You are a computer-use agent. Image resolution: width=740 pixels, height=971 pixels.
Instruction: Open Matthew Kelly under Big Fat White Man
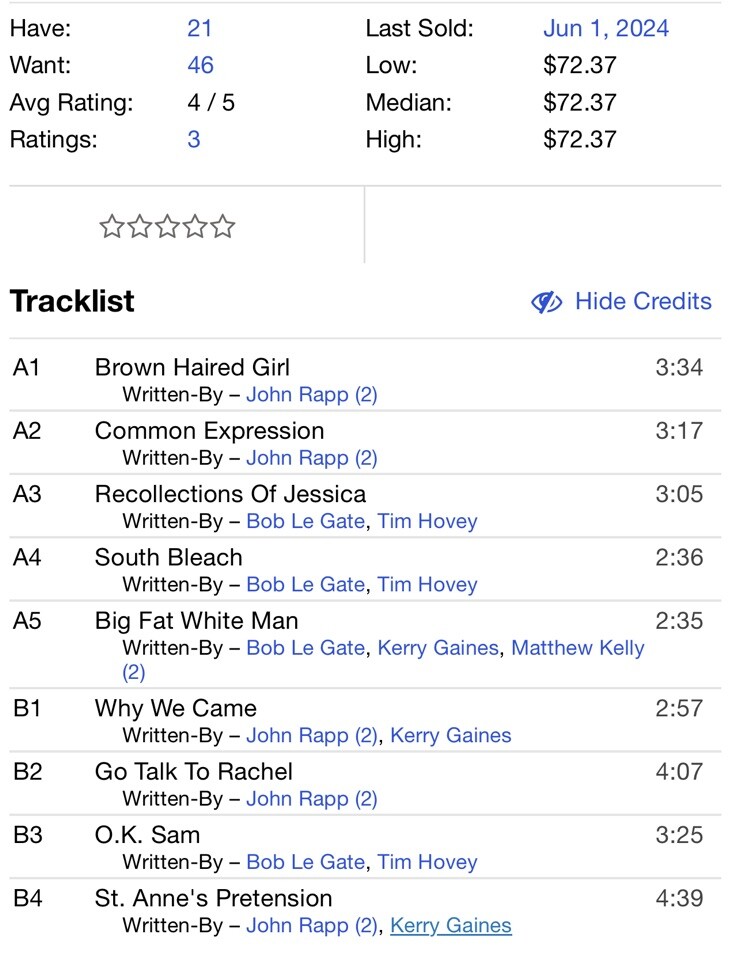577,648
